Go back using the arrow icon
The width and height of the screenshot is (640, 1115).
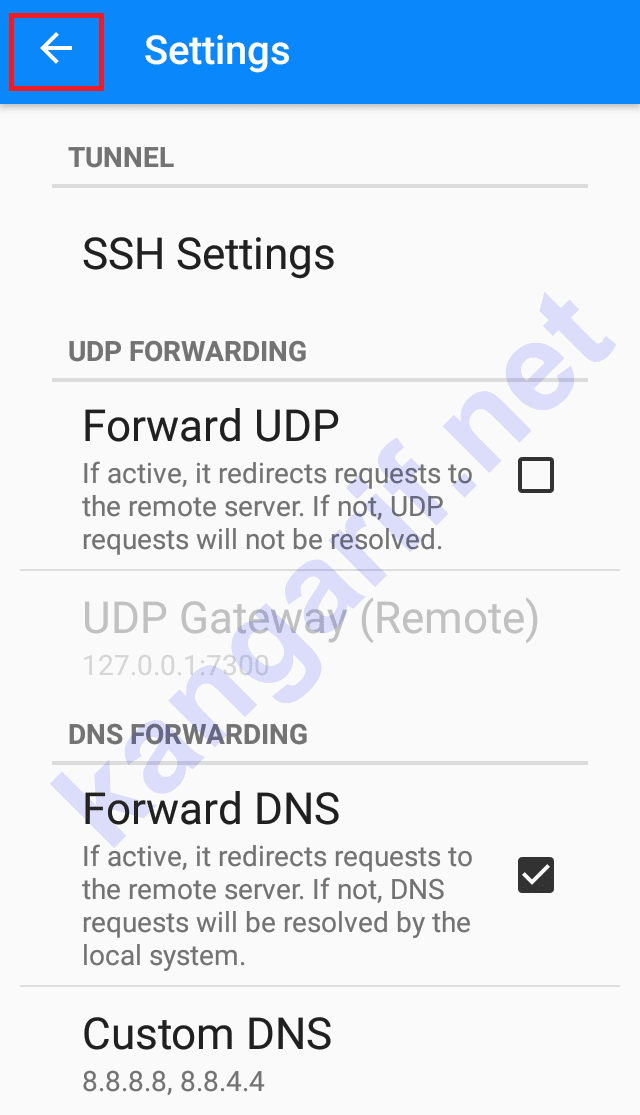[56, 50]
